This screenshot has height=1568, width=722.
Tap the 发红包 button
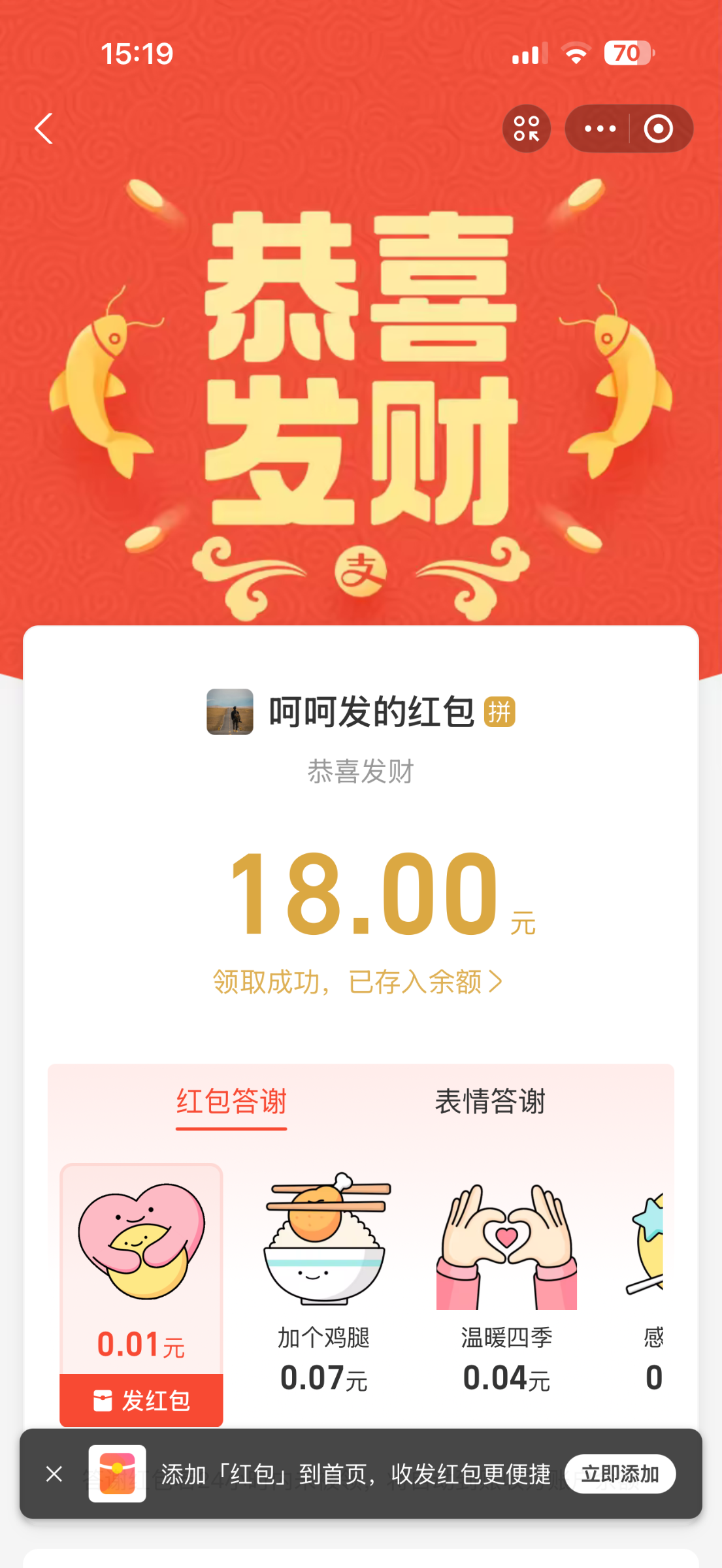[x=141, y=1401]
